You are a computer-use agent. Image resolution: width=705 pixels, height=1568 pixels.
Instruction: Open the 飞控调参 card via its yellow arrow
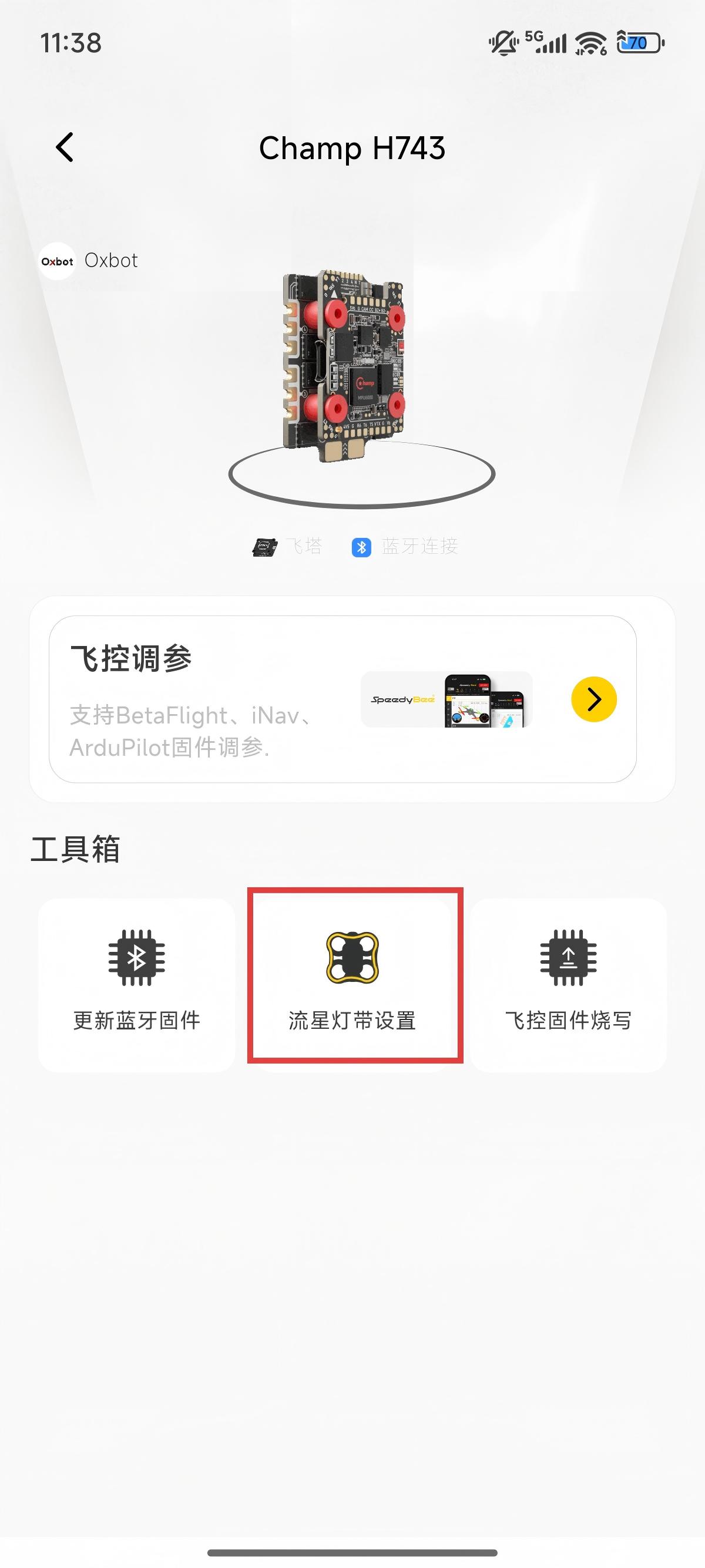tap(593, 699)
